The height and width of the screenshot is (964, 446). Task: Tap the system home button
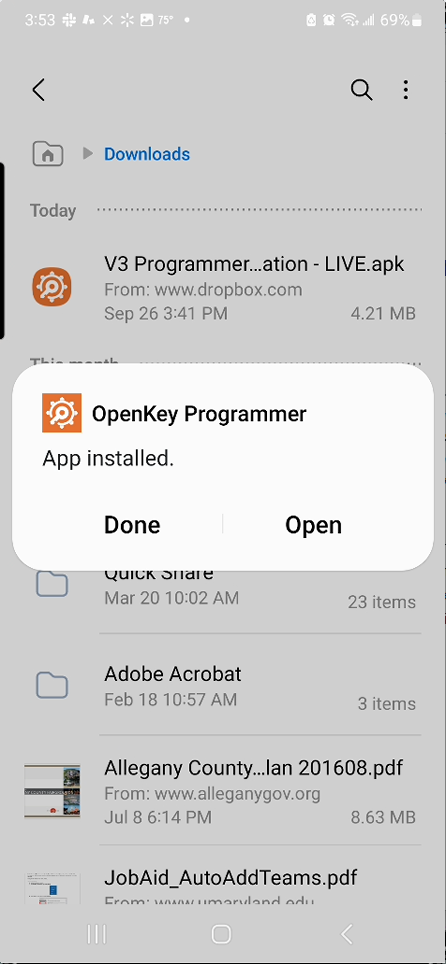[x=221, y=934]
